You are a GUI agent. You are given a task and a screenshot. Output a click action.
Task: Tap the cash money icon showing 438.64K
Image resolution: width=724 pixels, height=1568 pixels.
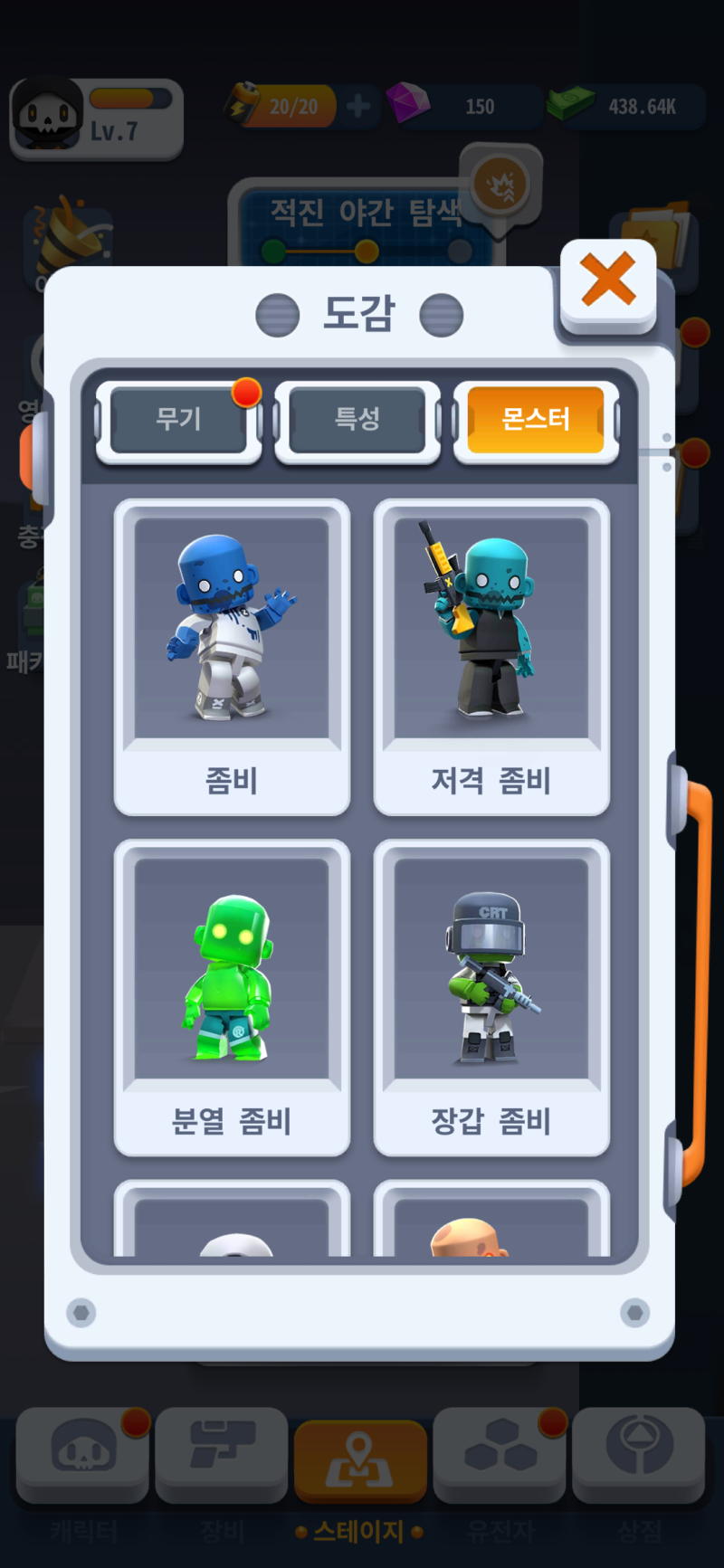tap(566, 104)
